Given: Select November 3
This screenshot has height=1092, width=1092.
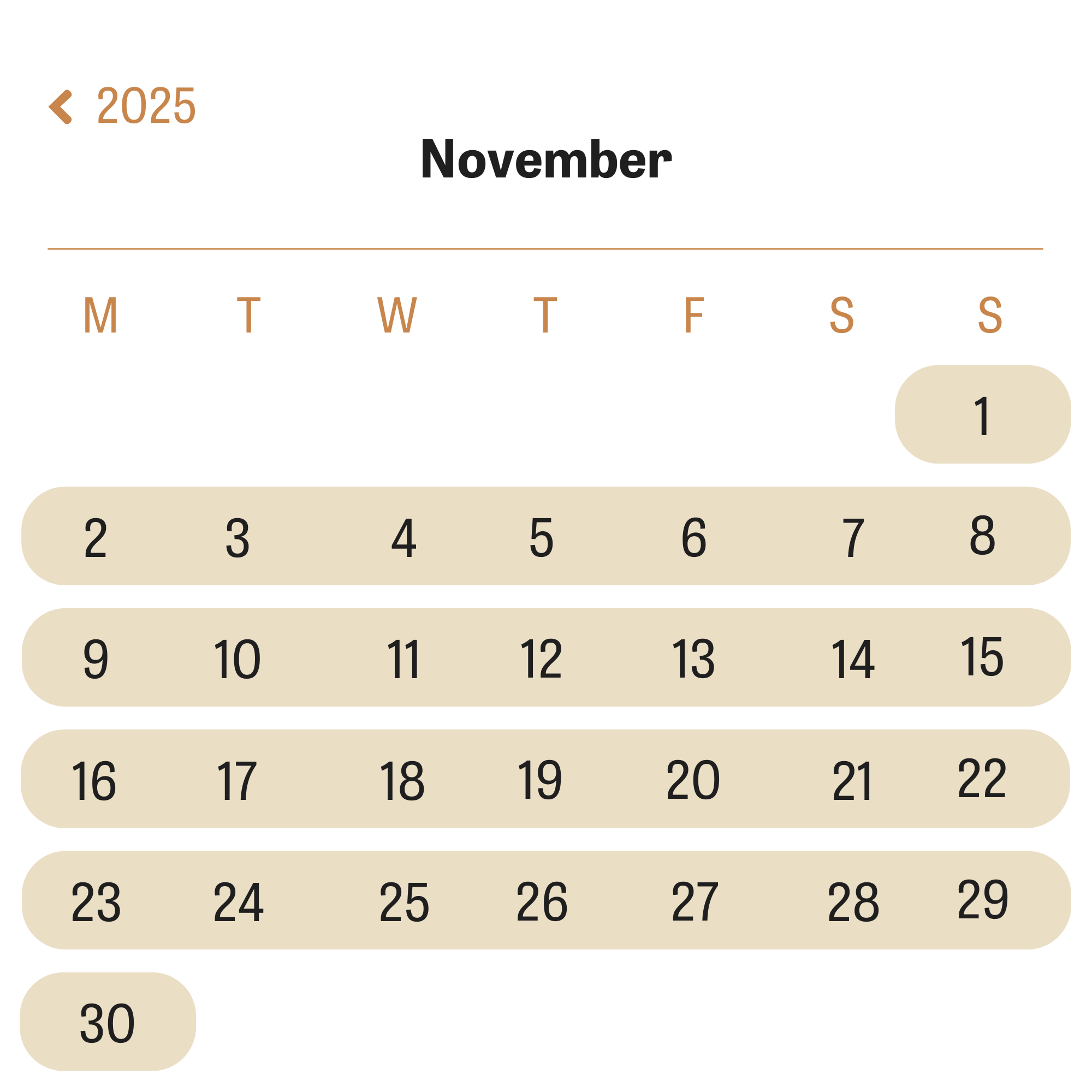Looking at the screenshot, I should pos(238,537).
